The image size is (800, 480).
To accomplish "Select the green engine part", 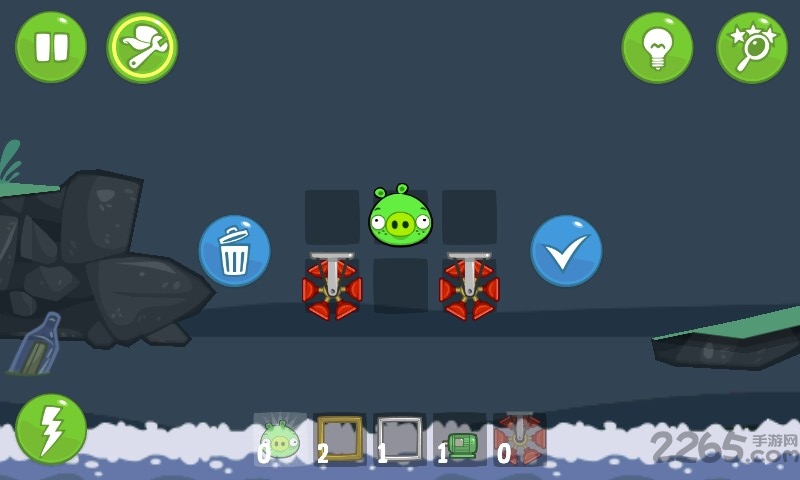I will pos(460,440).
